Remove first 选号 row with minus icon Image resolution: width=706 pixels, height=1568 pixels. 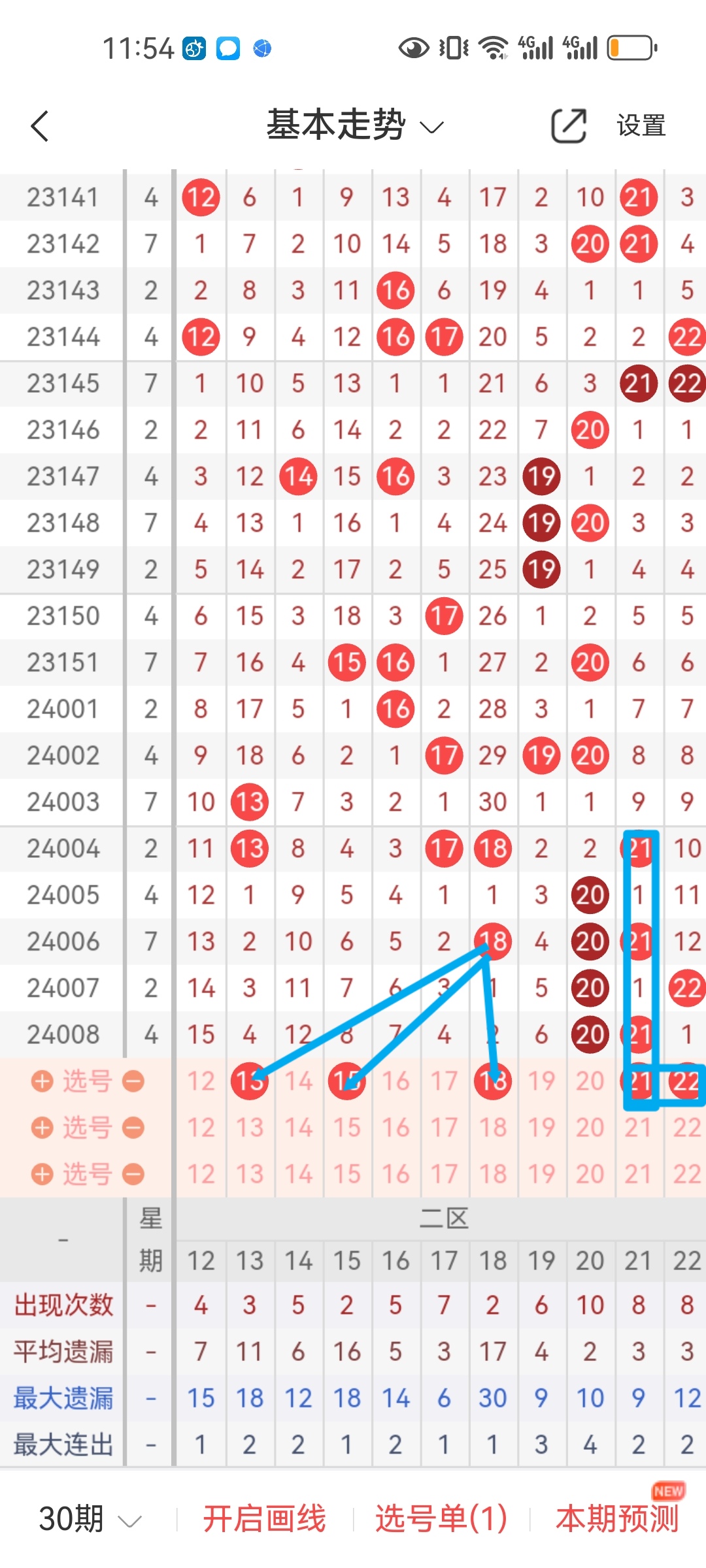133,1081
